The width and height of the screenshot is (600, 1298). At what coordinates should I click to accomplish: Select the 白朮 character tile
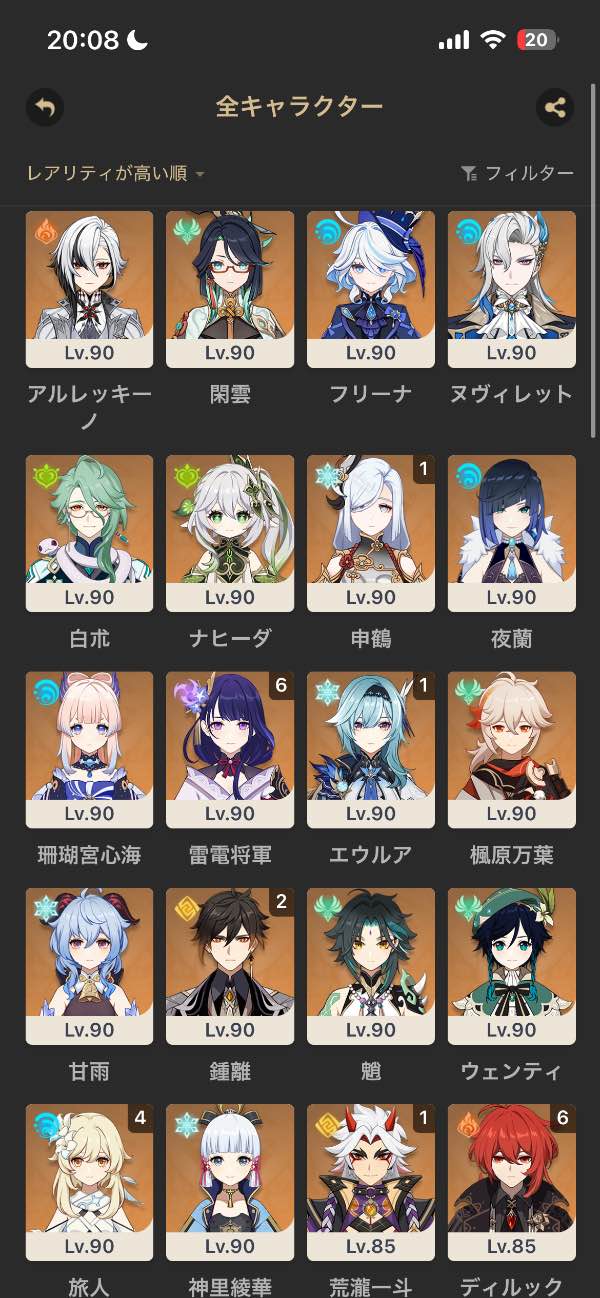pos(89,533)
